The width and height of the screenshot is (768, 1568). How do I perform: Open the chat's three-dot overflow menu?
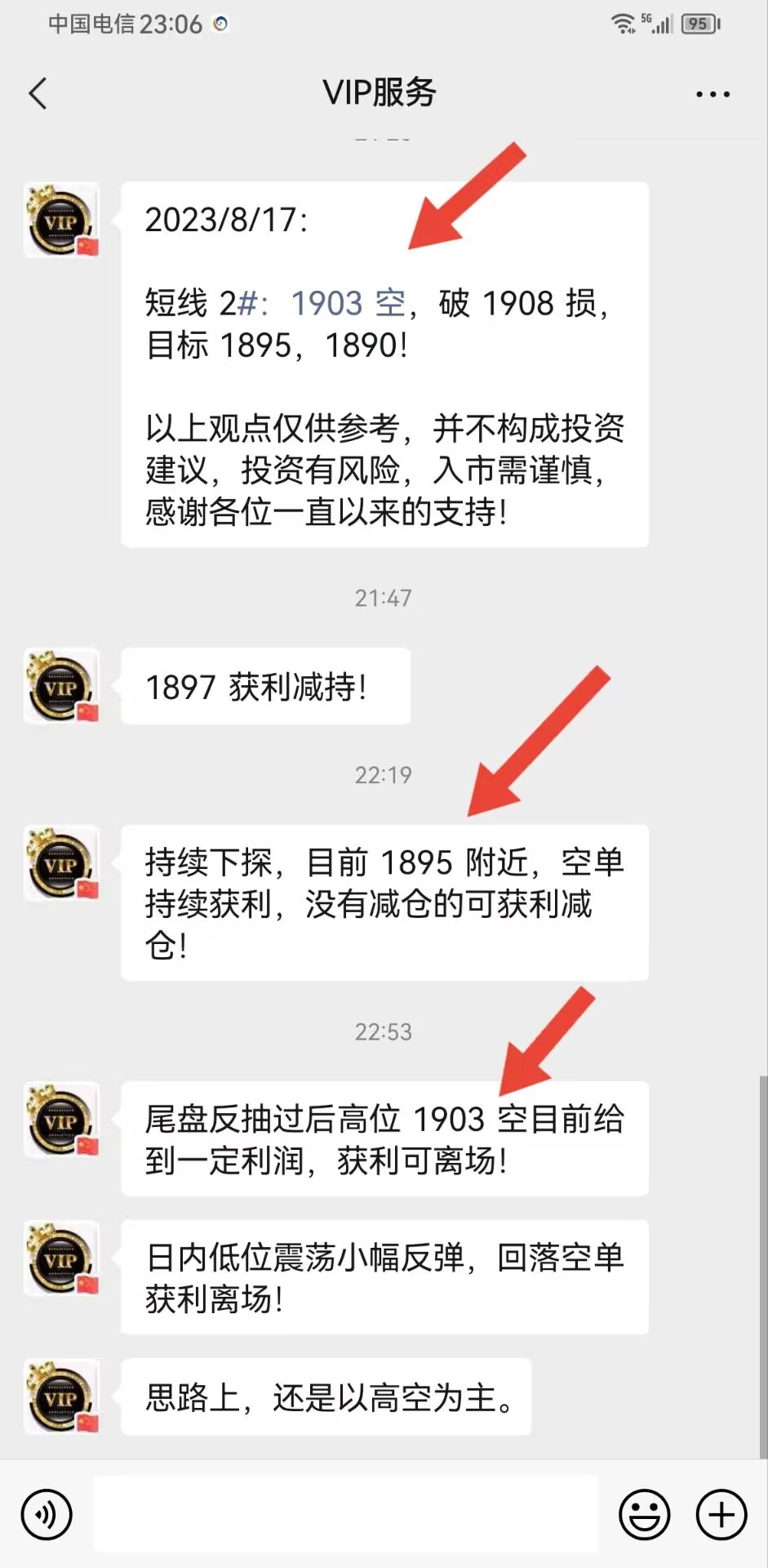coord(713,95)
